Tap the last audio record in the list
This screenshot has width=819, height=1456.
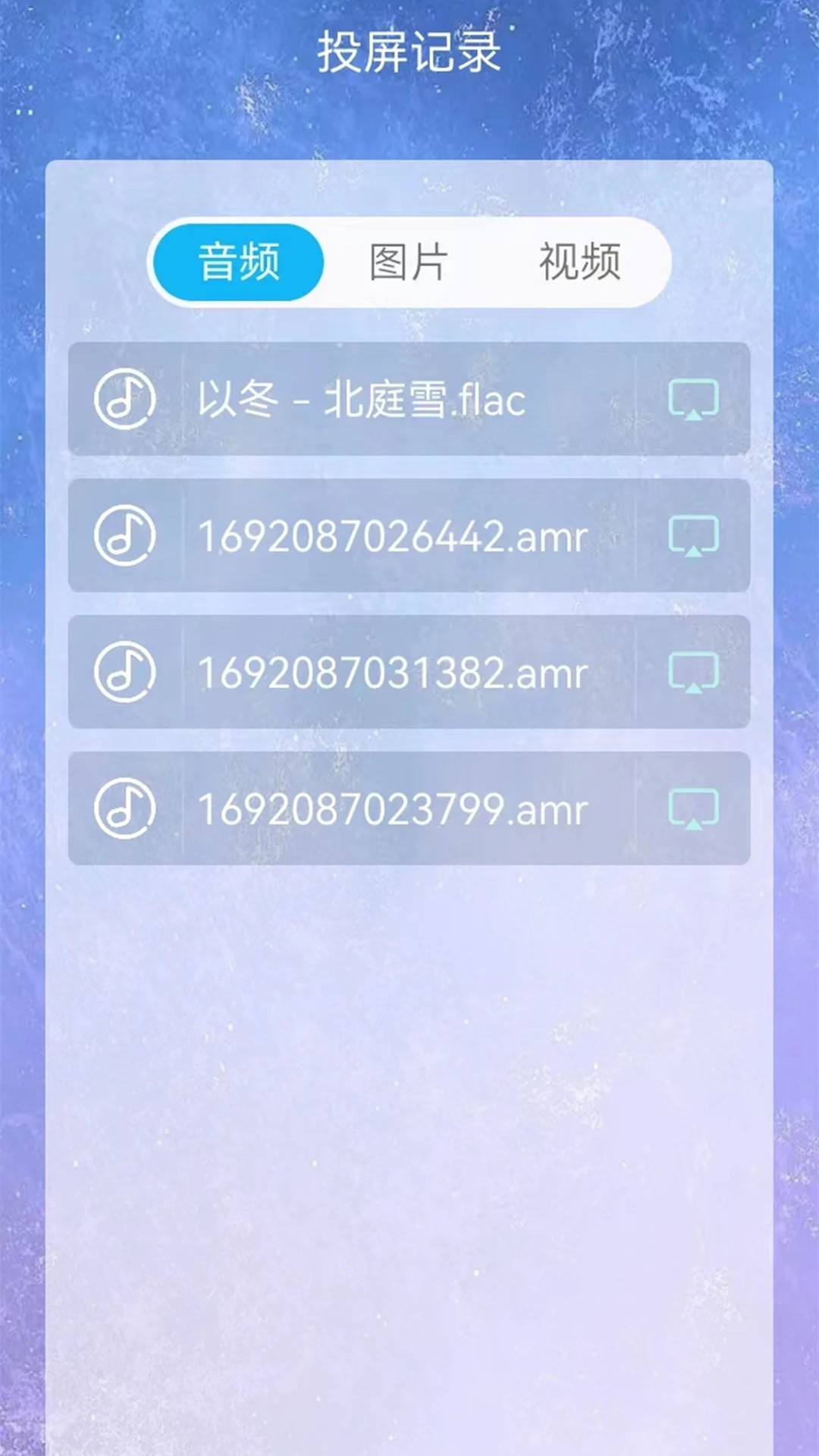point(409,808)
